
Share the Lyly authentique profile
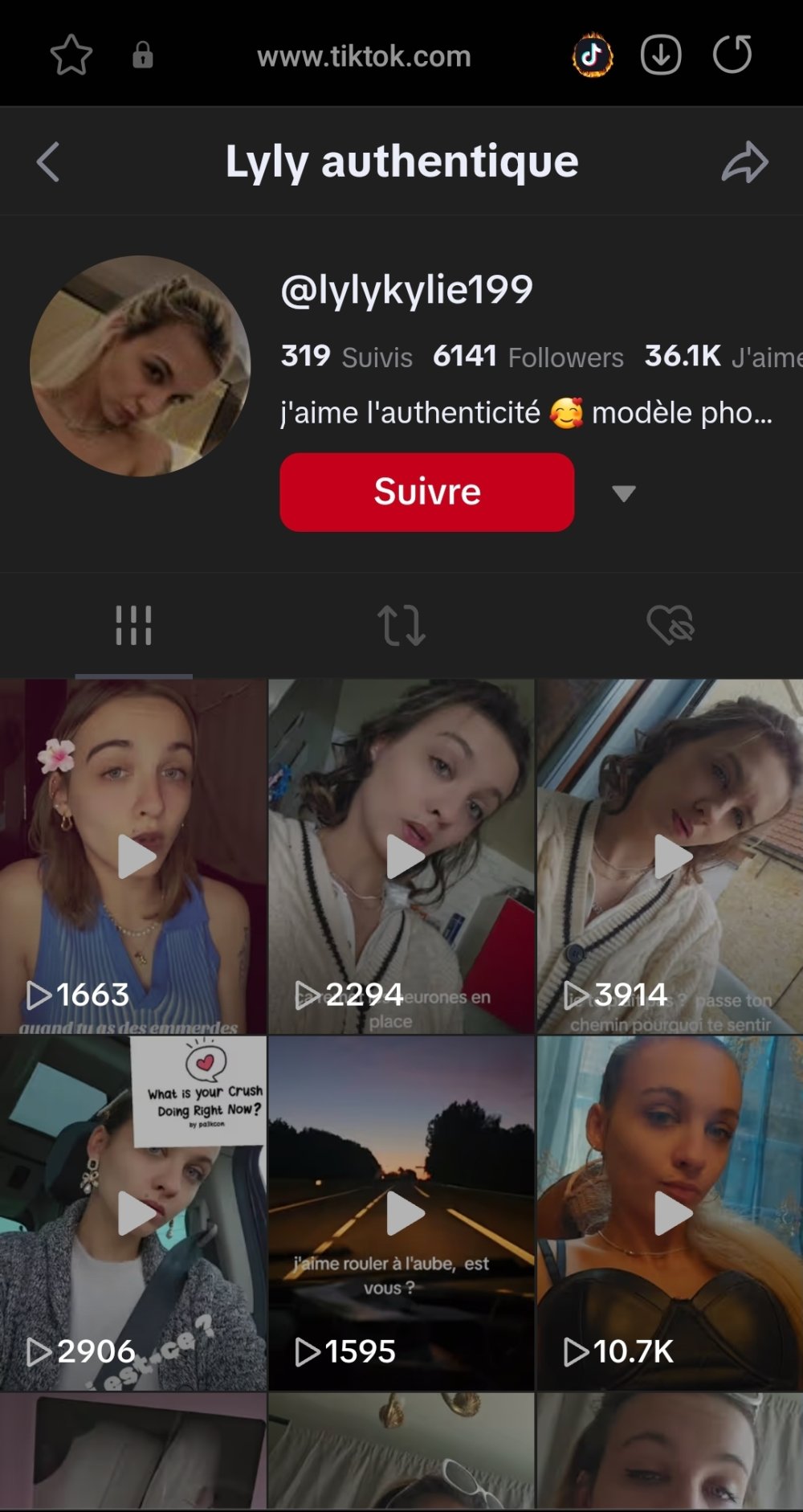coord(745,162)
